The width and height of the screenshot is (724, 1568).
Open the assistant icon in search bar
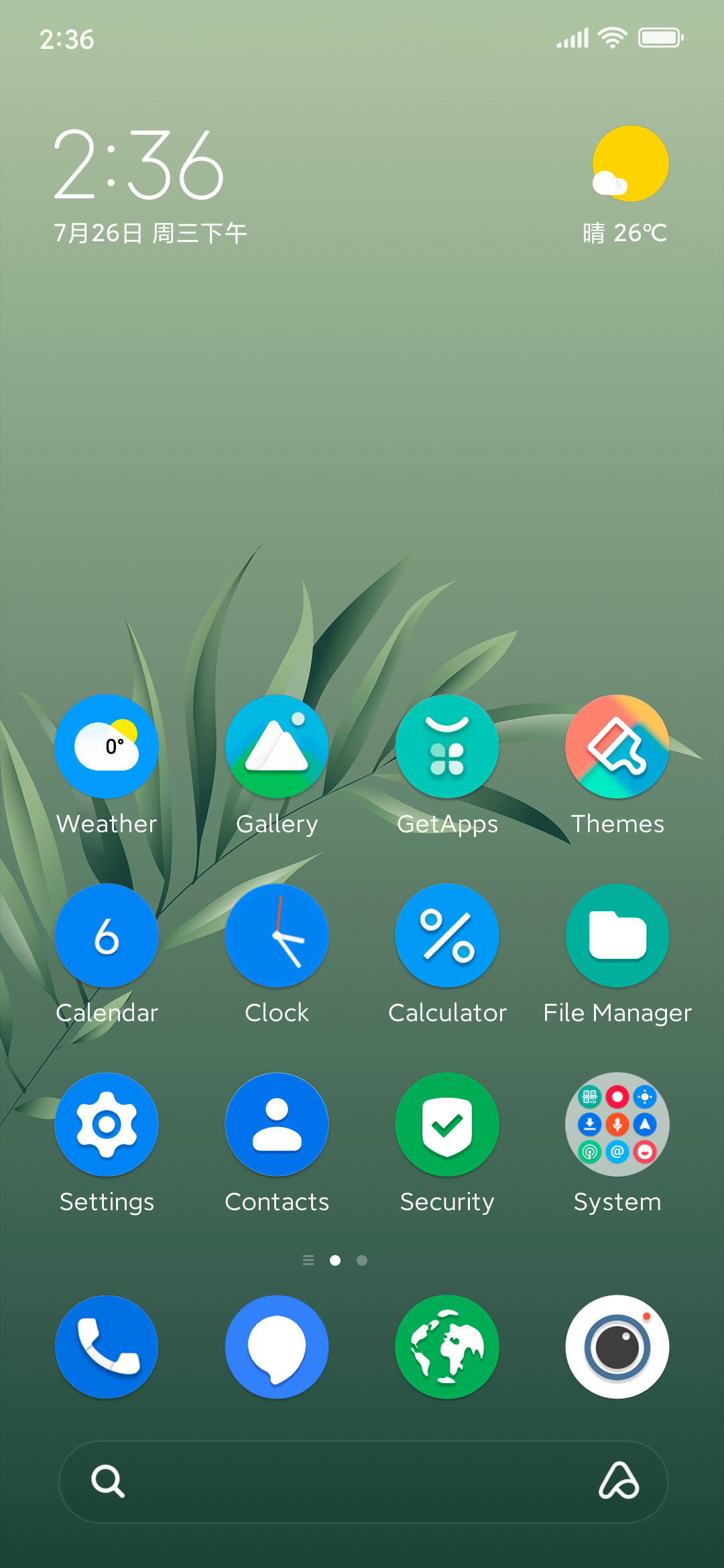(619, 1481)
